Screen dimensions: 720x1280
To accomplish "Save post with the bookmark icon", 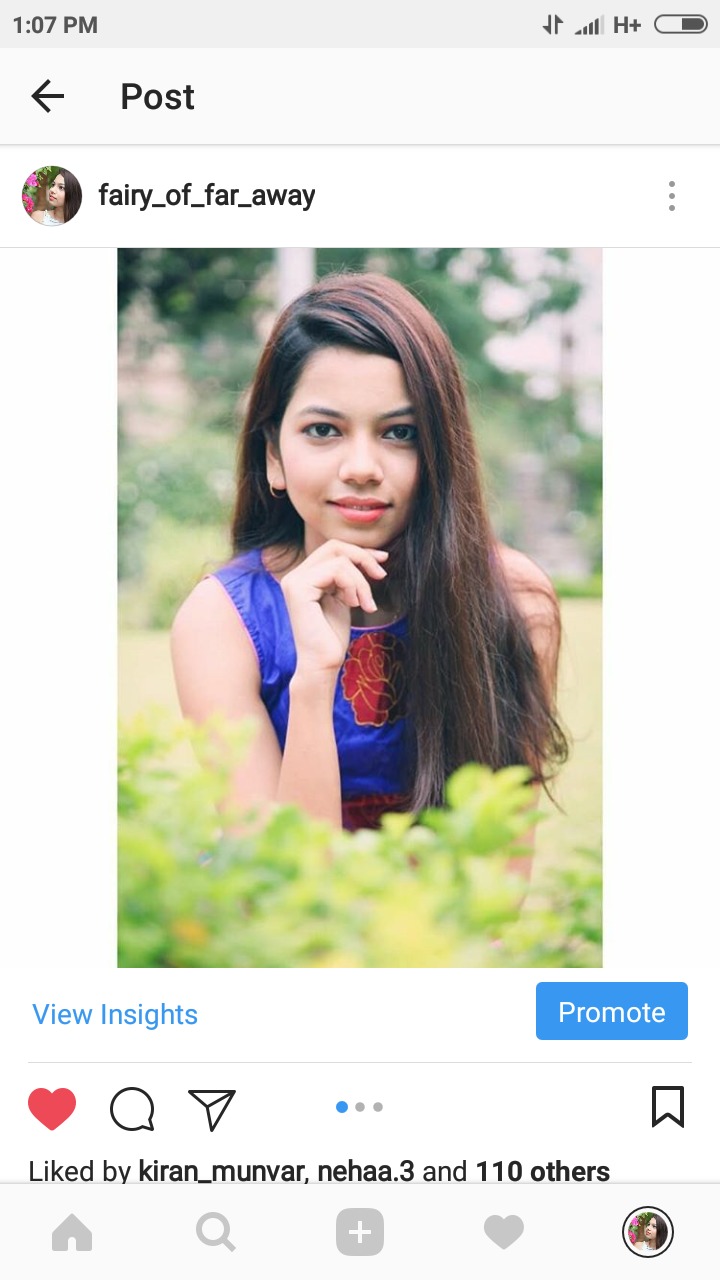I will (x=667, y=1107).
